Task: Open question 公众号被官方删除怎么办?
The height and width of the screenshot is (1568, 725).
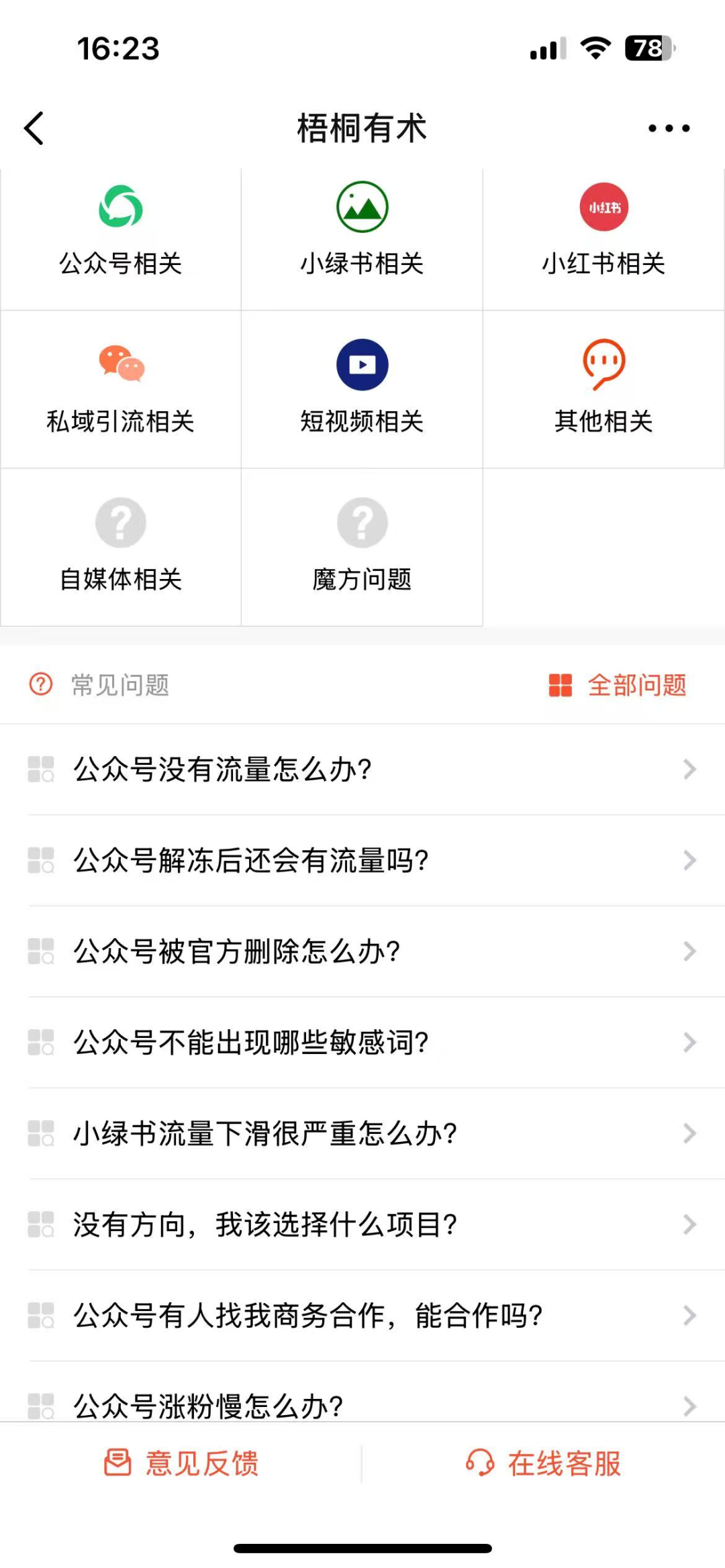Action: pos(362,951)
